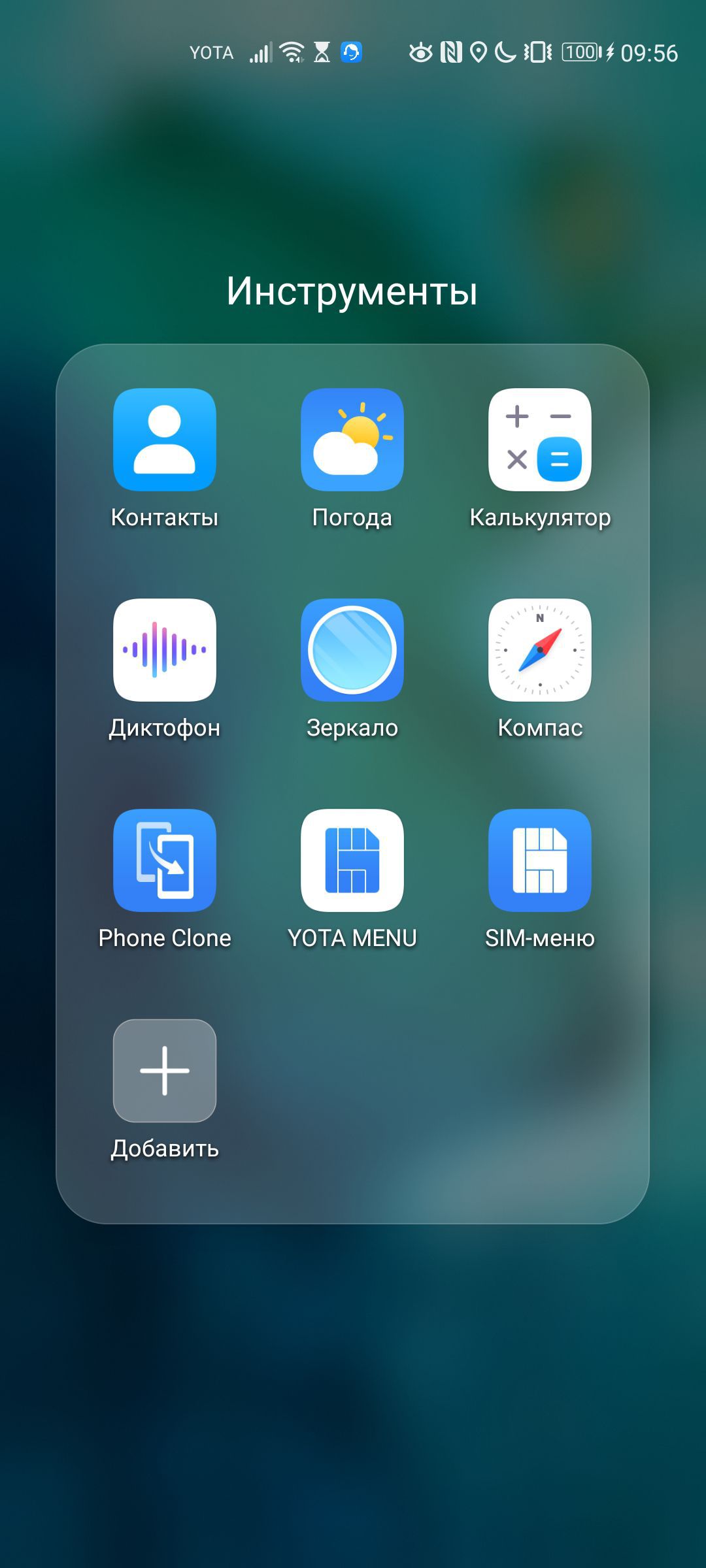
Task: Open the Зеркало mirror app
Action: click(352, 650)
